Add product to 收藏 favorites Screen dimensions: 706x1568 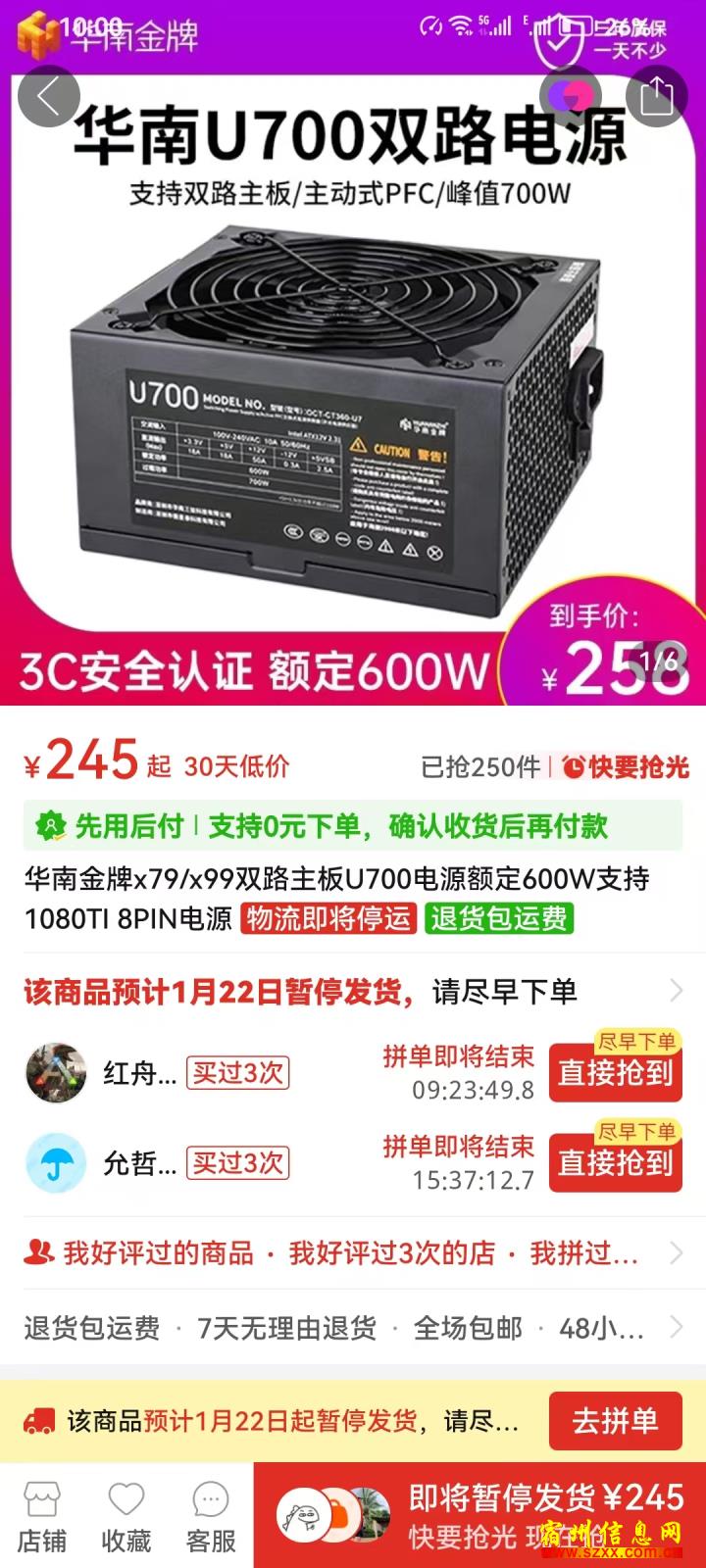126,1516
